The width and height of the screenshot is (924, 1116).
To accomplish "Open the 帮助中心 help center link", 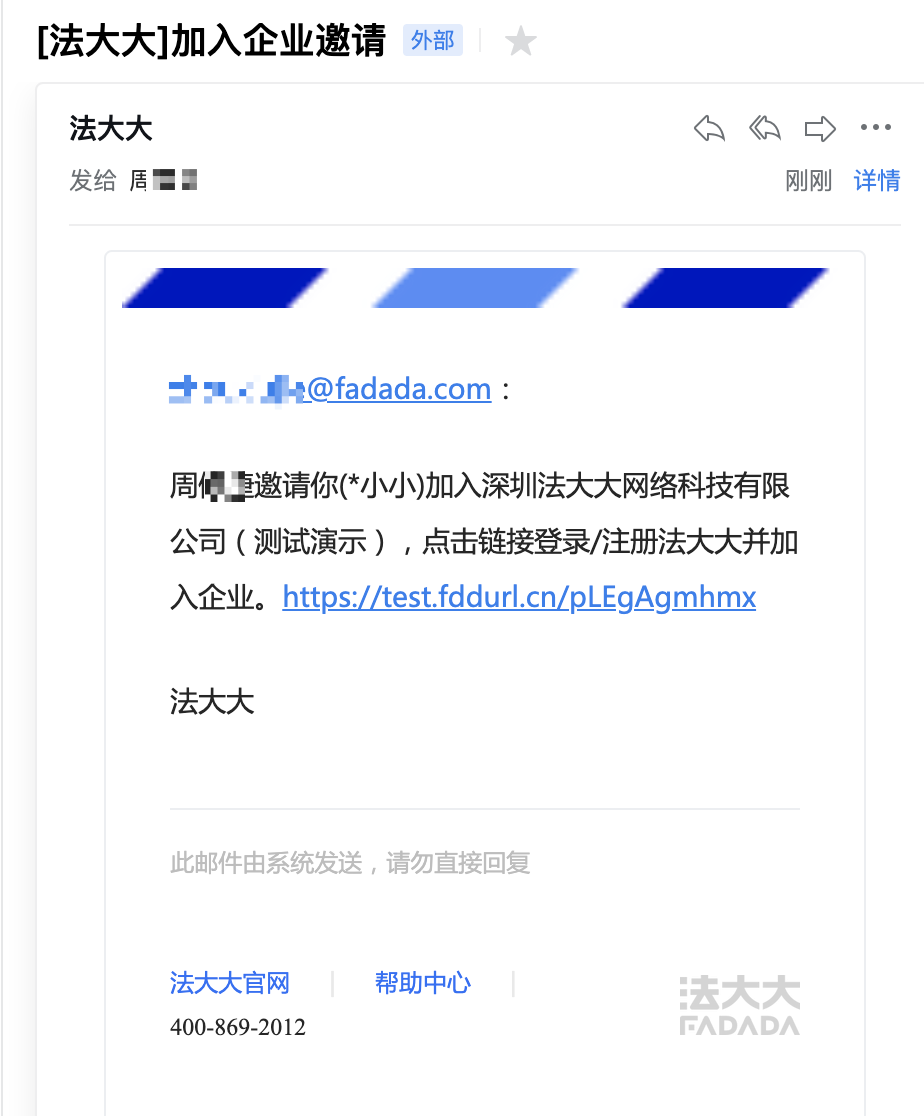I will click(x=422, y=983).
